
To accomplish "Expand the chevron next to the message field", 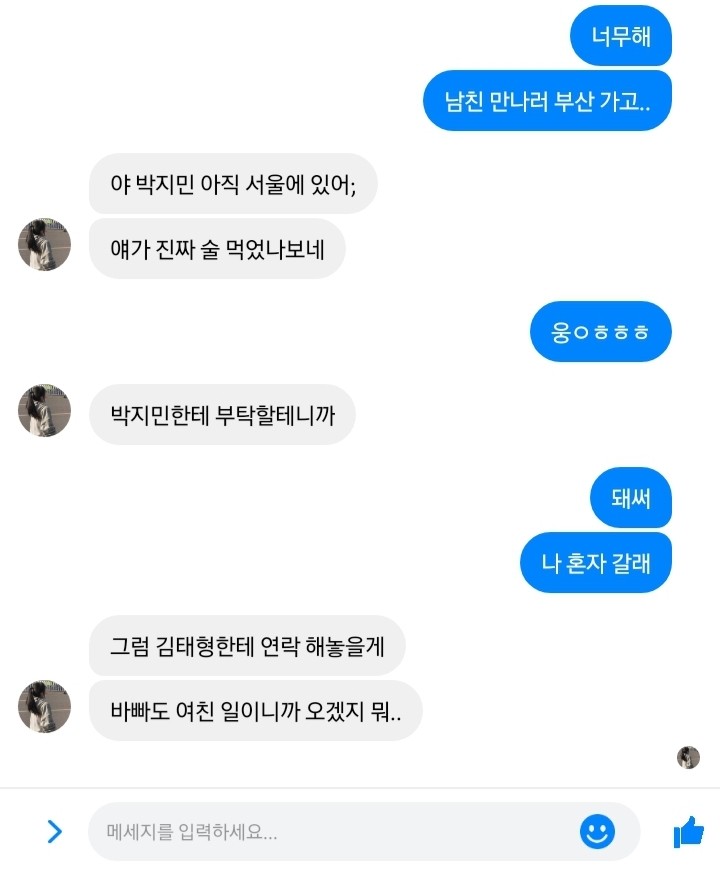I will (x=55, y=831).
